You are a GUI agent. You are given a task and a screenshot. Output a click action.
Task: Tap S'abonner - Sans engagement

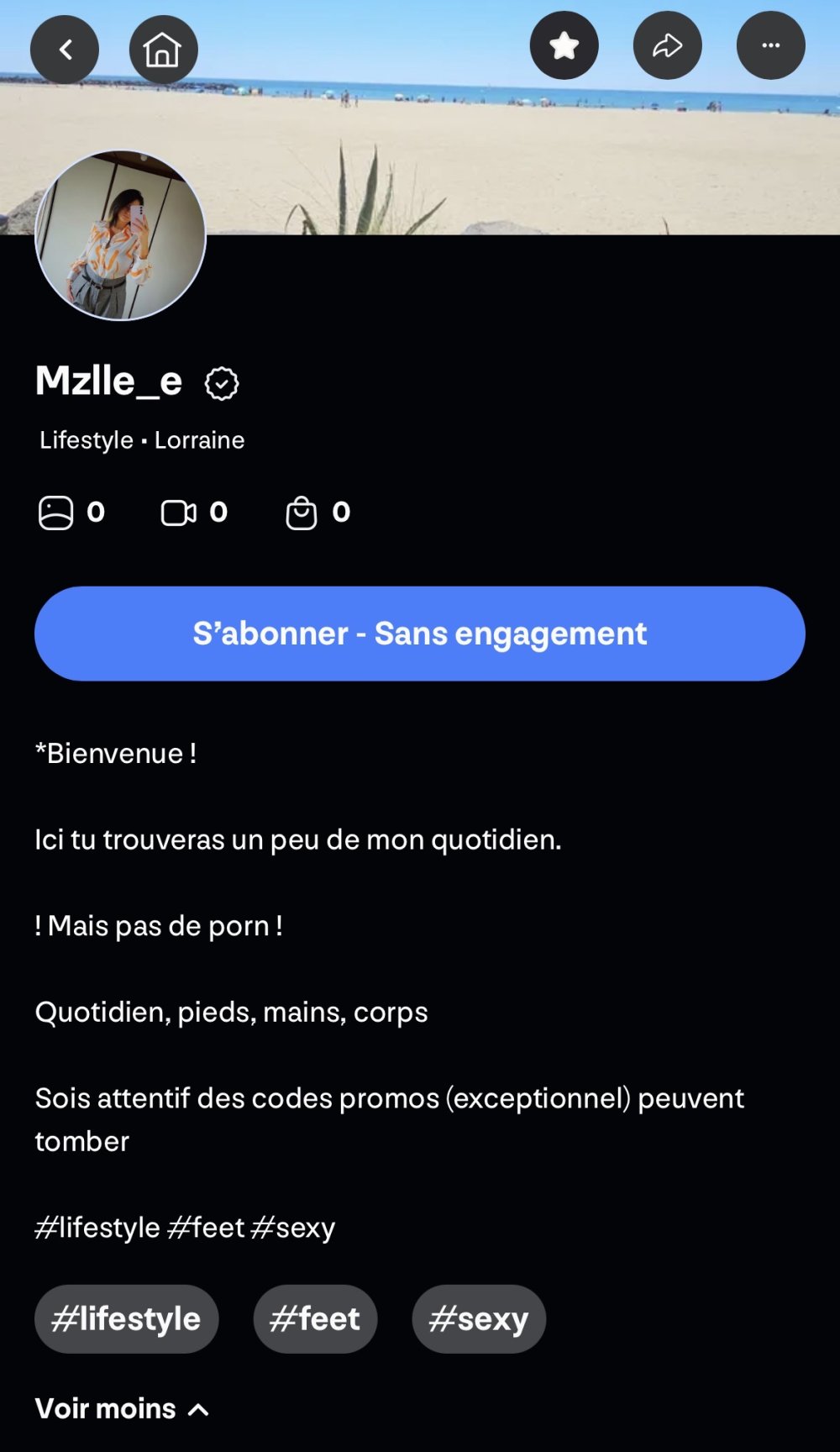pos(420,634)
